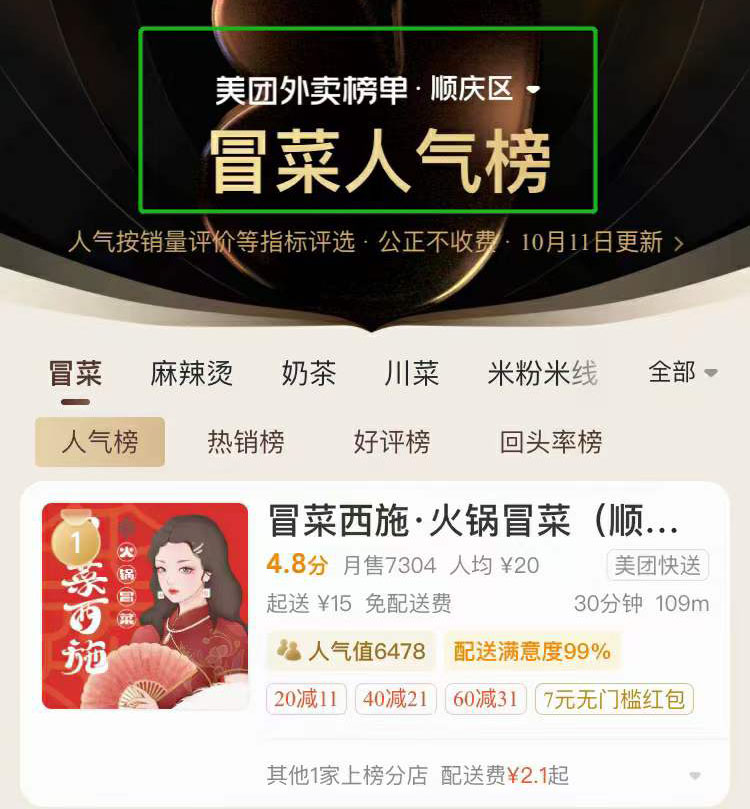
Task: Select the 冒菜 category tab
Action: [75, 374]
